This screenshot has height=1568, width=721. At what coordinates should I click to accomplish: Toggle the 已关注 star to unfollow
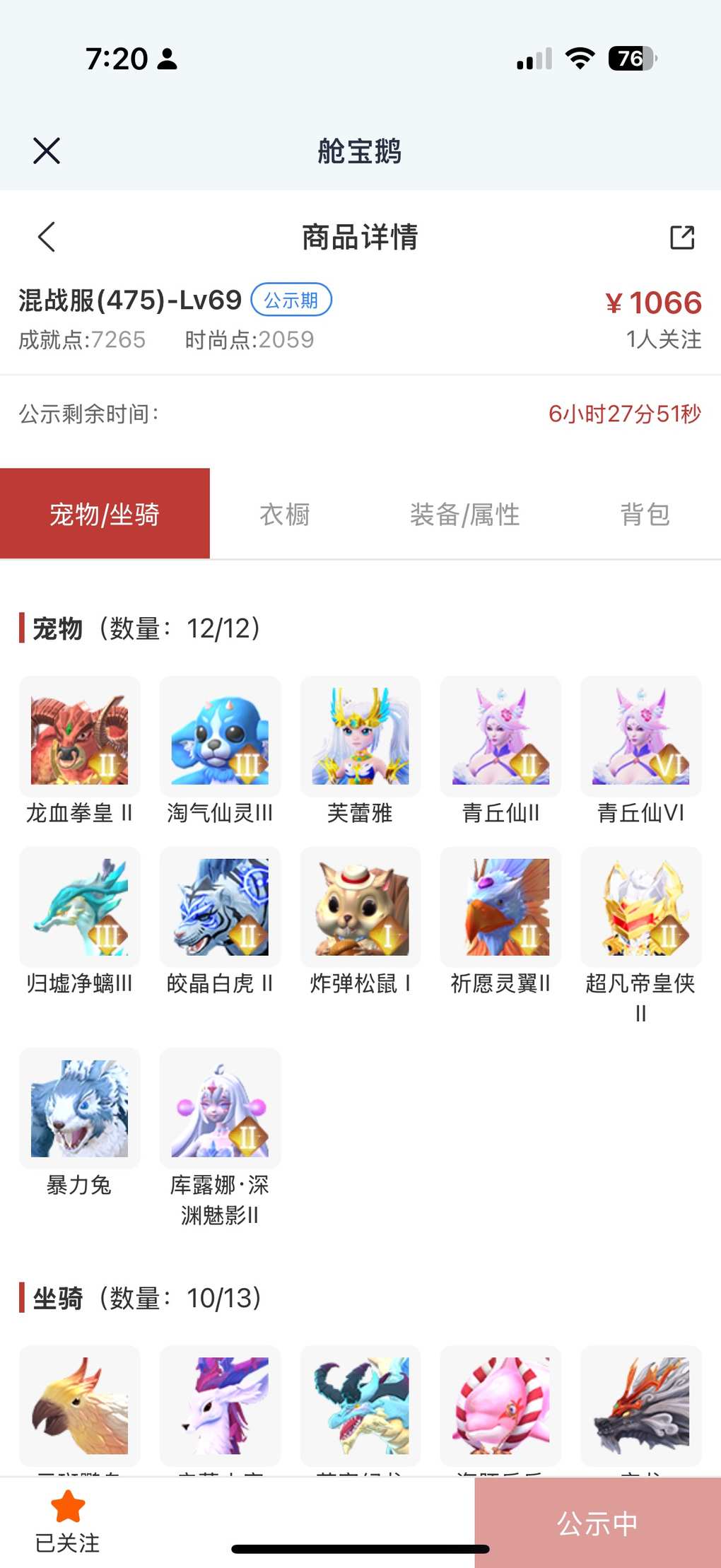pyautogui.click(x=68, y=1521)
